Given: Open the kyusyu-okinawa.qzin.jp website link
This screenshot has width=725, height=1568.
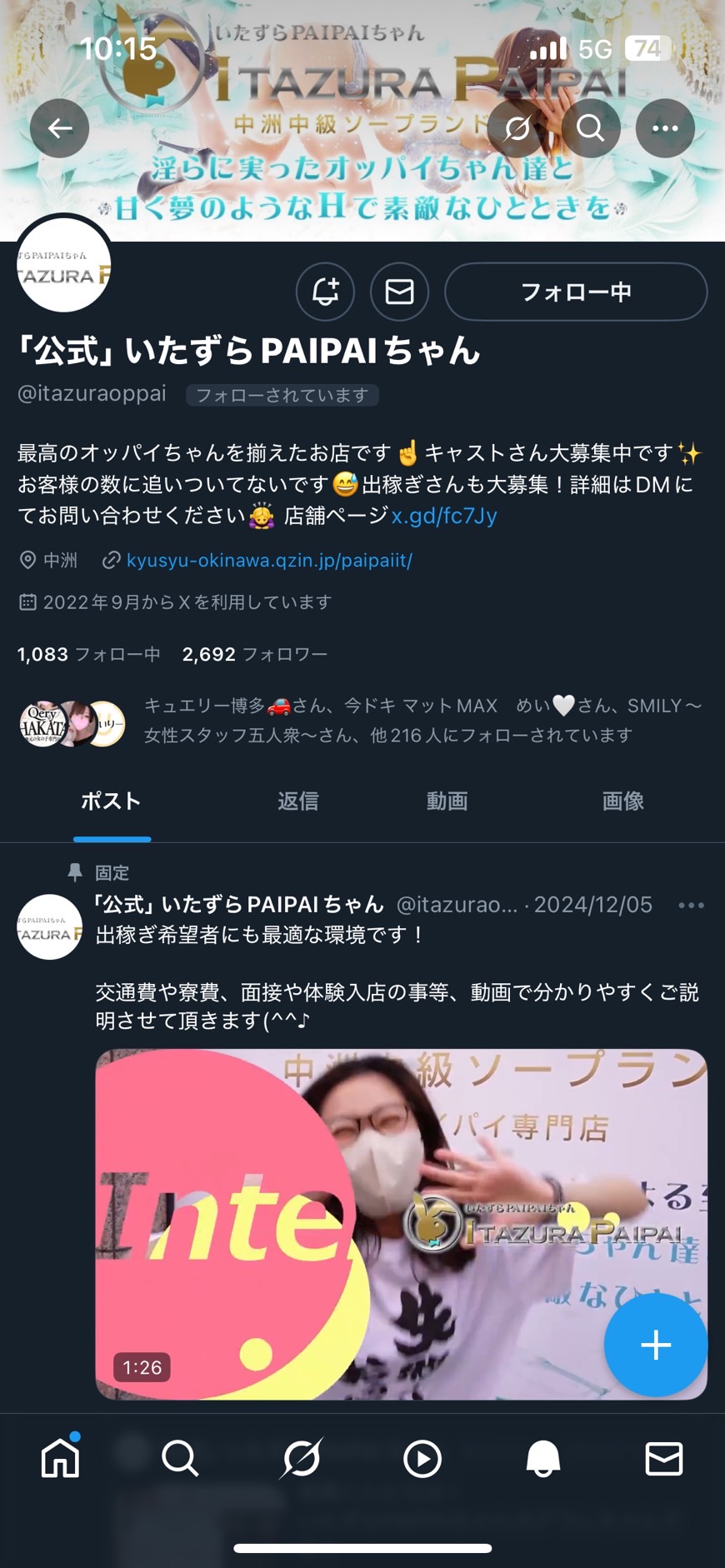Looking at the screenshot, I should point(269,561).
